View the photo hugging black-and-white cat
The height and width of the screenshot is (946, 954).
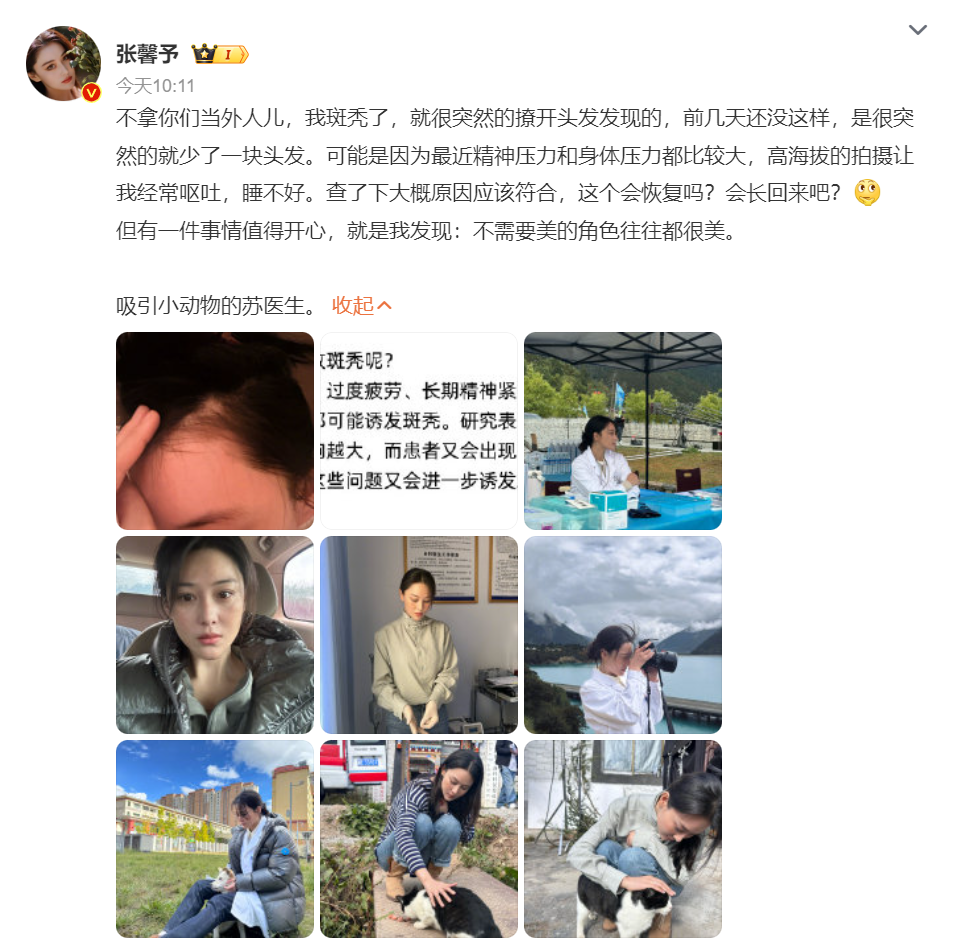click(x=623, y=839)
